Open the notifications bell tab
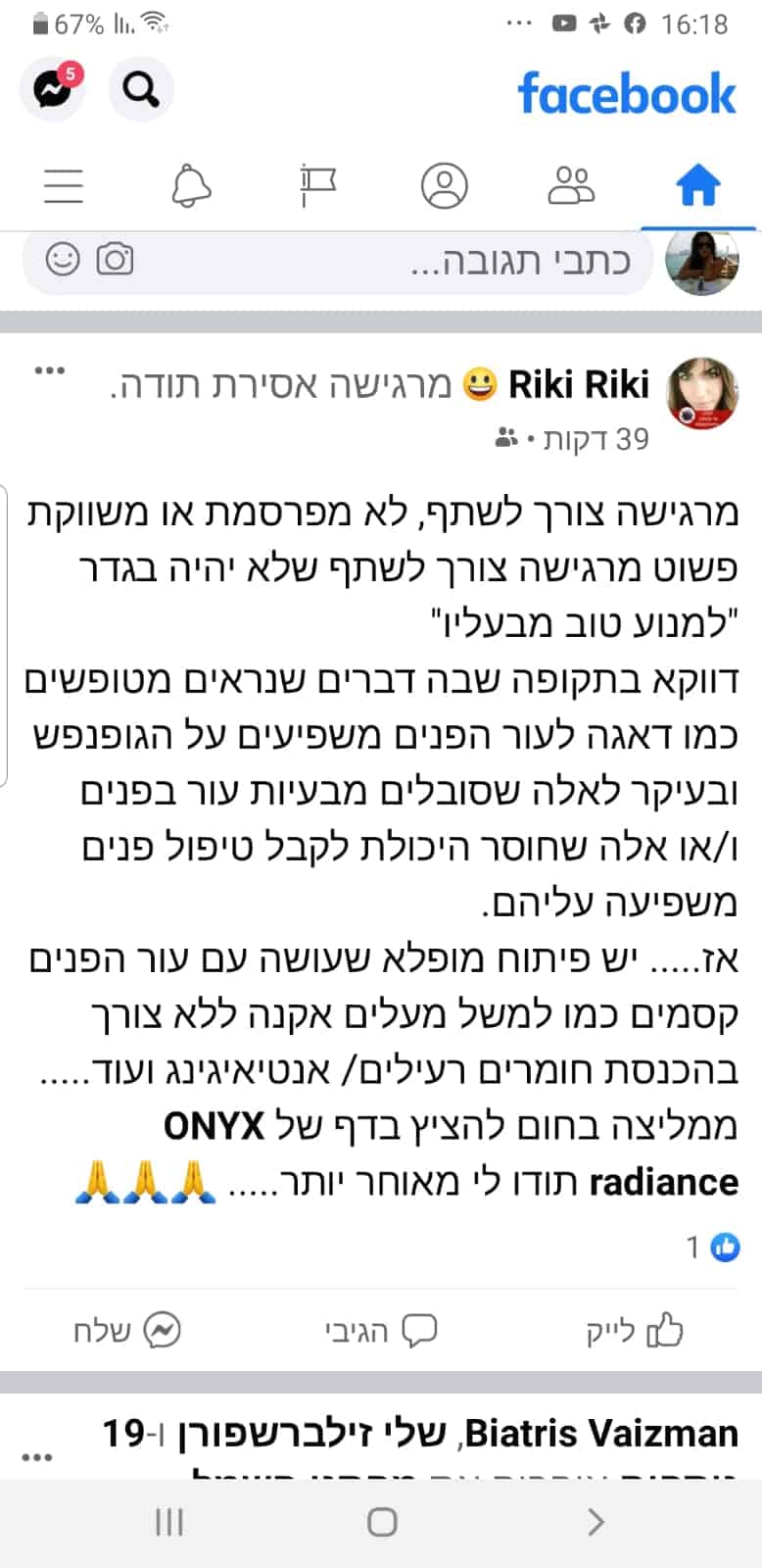 (191, 185)
